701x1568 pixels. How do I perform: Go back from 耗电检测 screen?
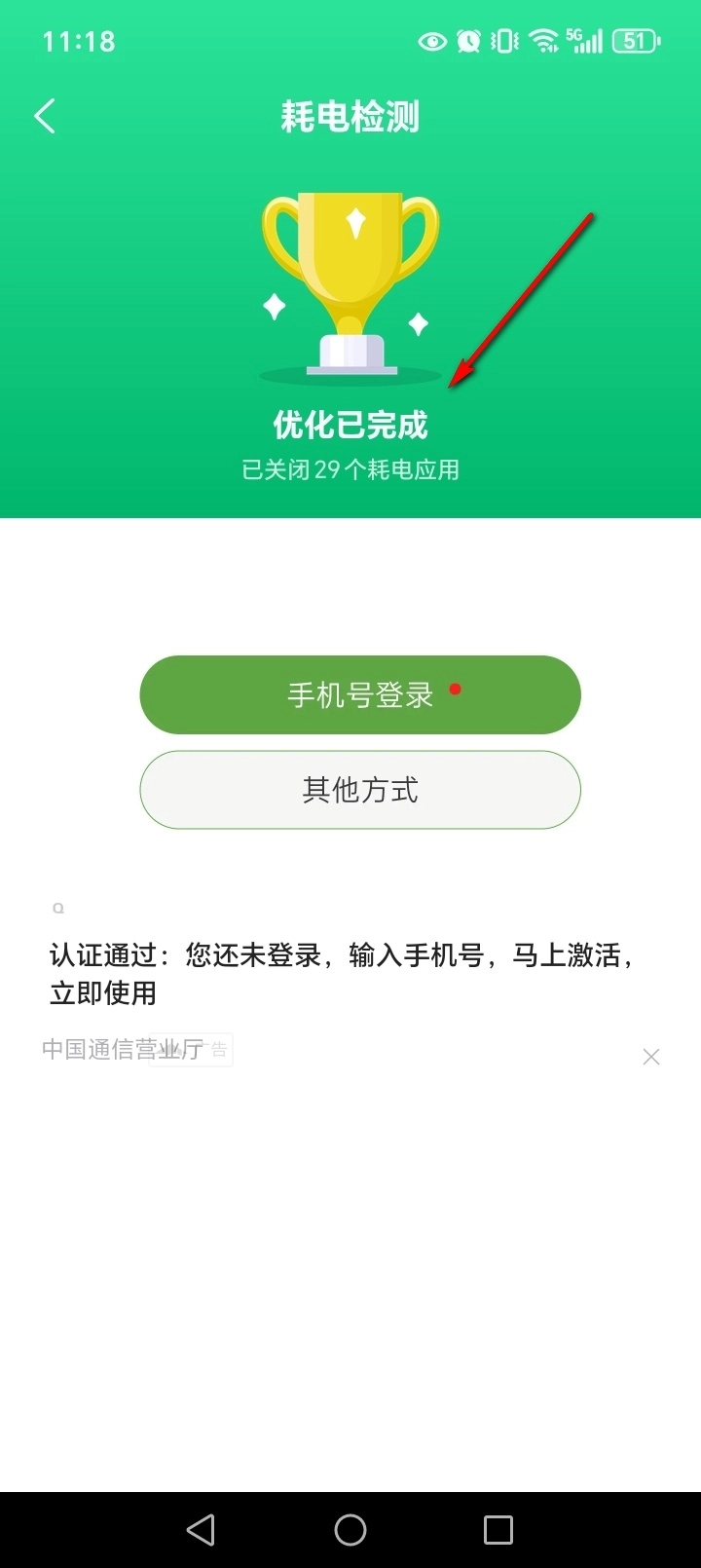tap(45, 117)
